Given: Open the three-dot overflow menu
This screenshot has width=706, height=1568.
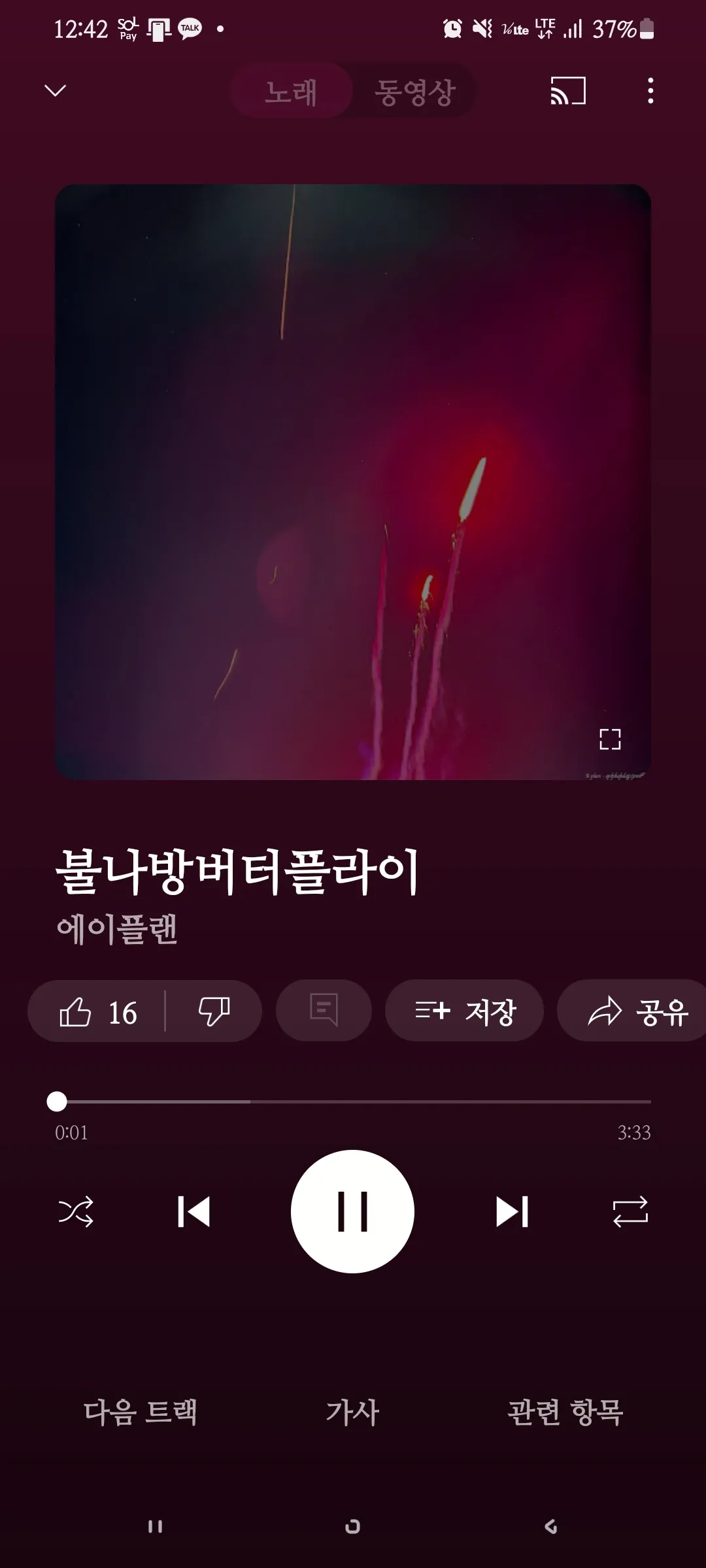Looking at the screenshot, I should pyautogui.click(x=650, y=91).
